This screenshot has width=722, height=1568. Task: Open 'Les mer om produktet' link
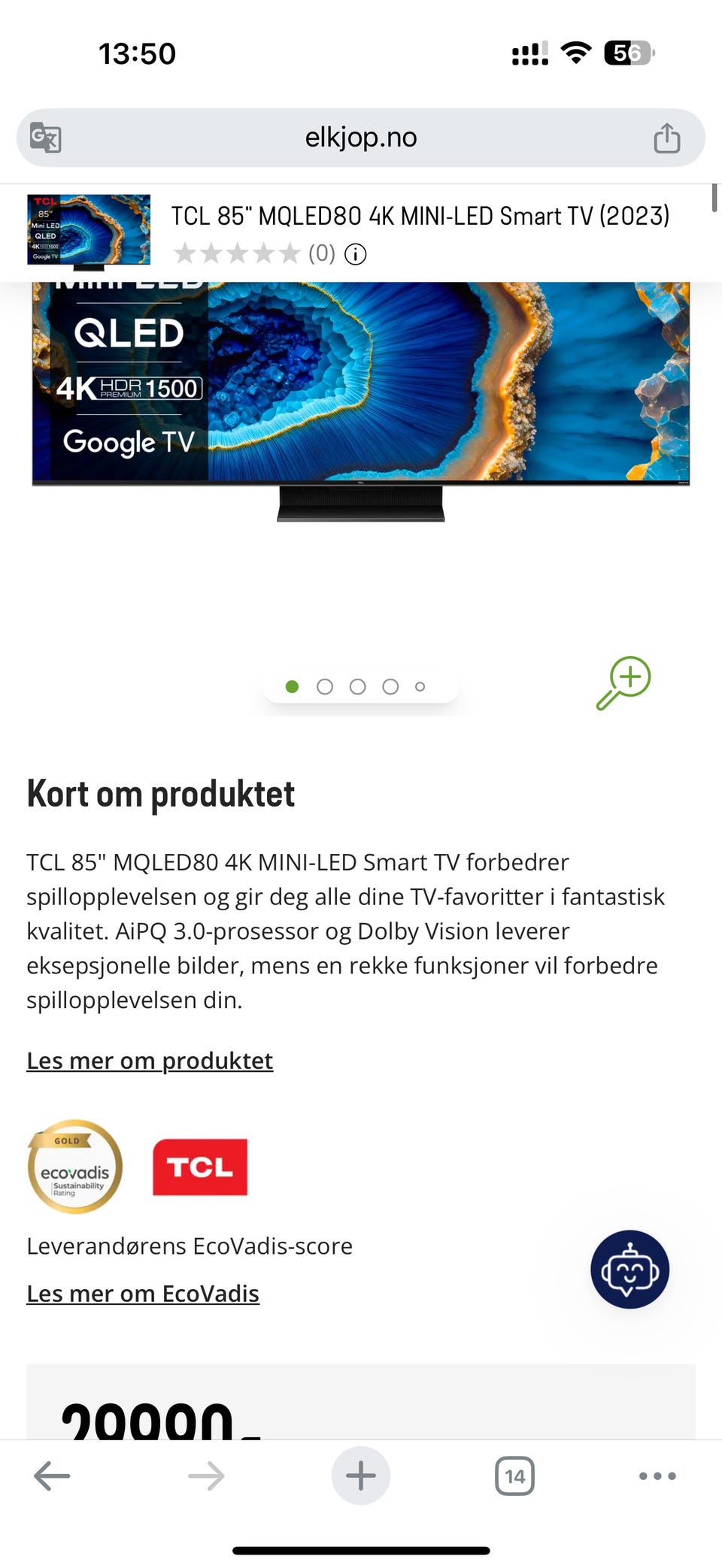[149, 1061]
